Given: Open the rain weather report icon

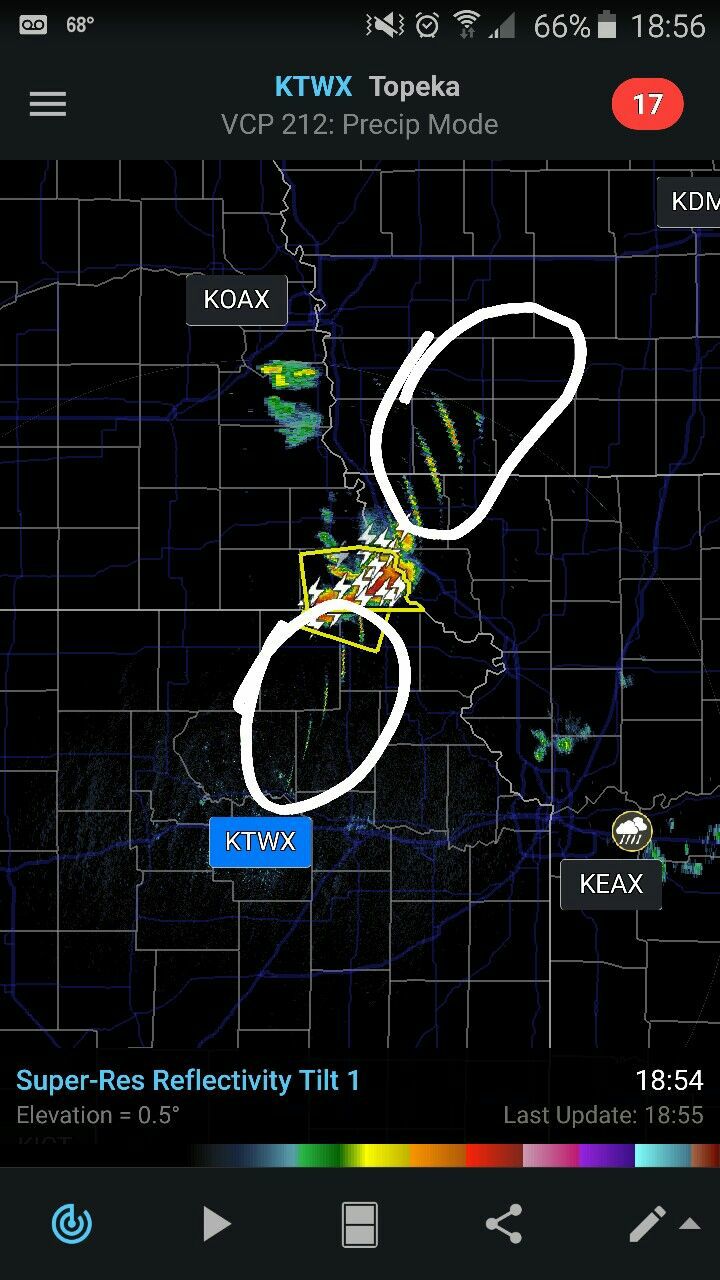Looking at the screenshot, I should (632, 830).
